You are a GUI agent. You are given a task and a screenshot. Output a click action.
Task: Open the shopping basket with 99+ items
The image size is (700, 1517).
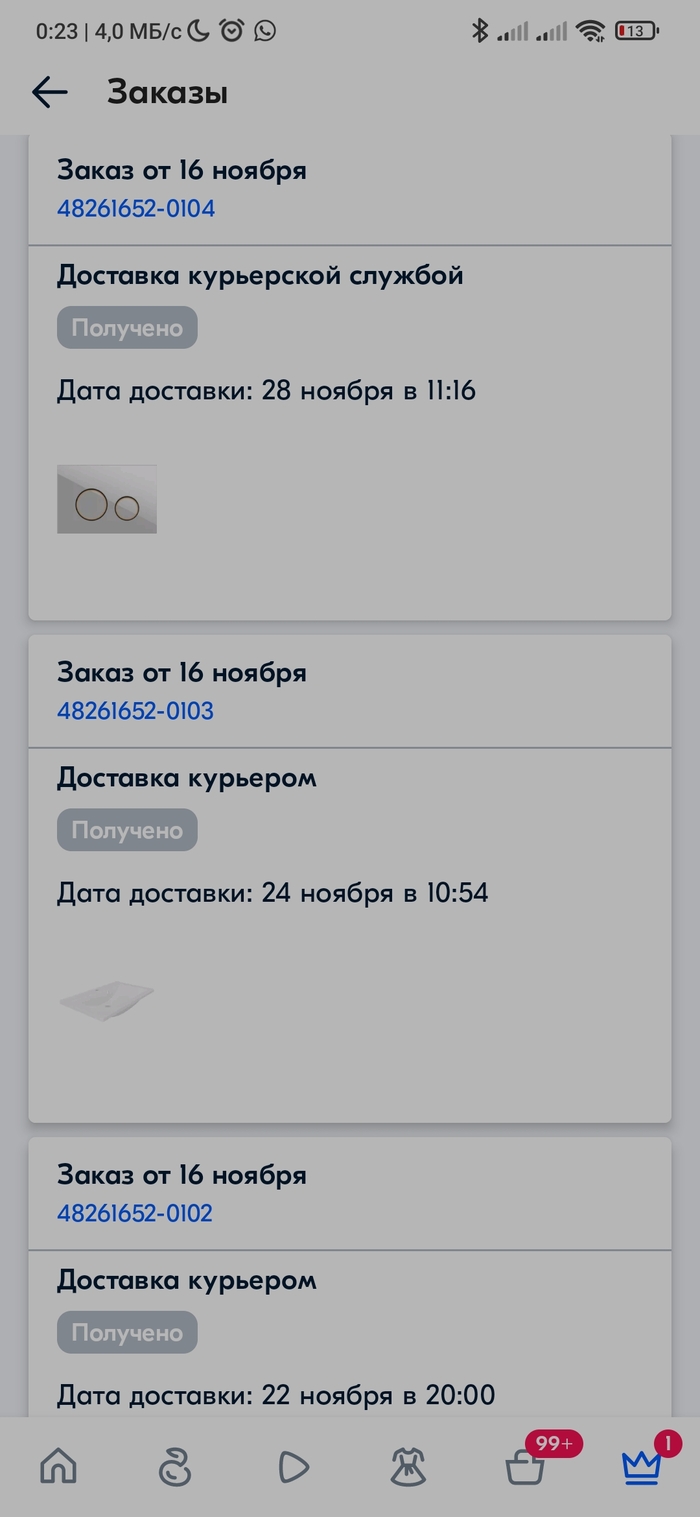pyautogui.click(x=526, y=1467)
